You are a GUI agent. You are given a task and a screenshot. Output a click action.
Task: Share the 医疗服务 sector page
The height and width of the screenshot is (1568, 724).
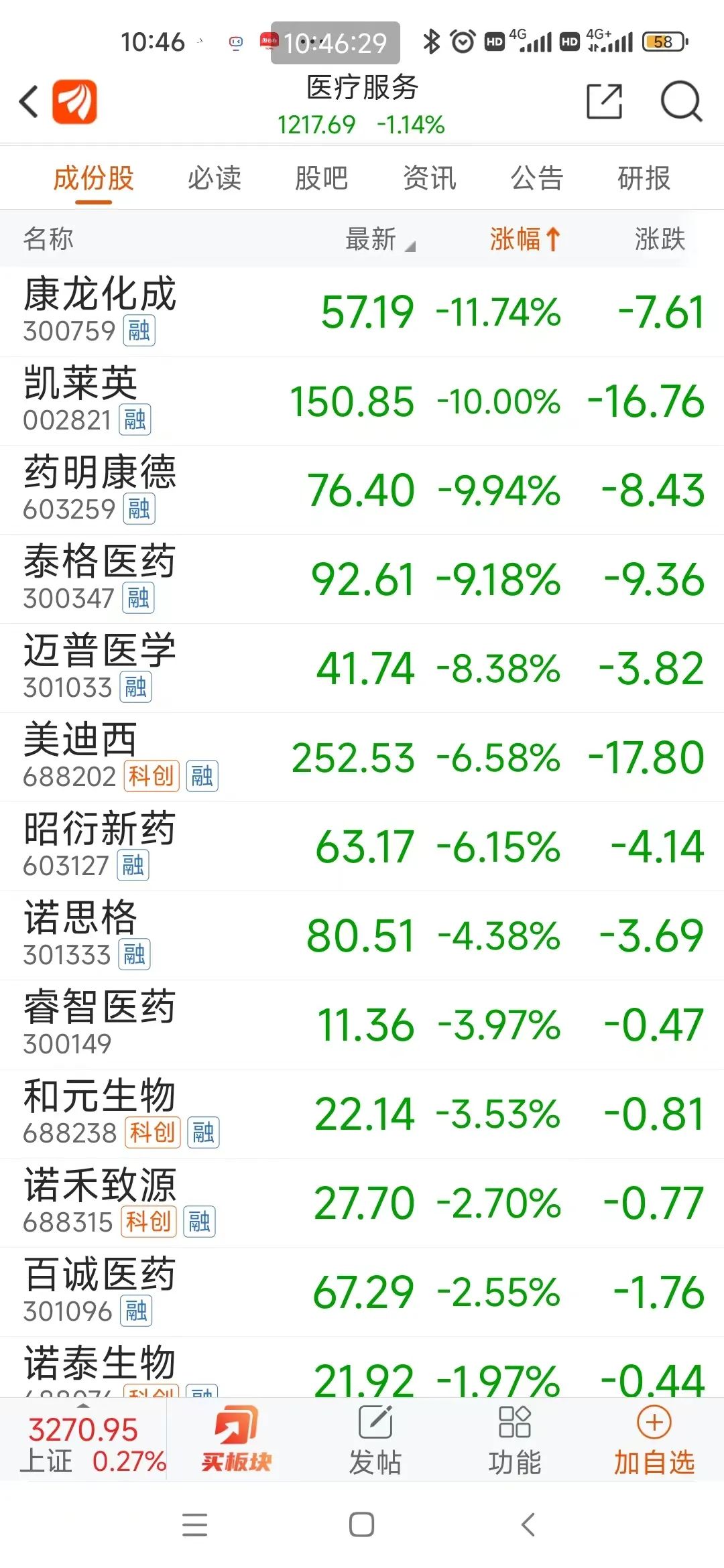(x=604, y=102)
